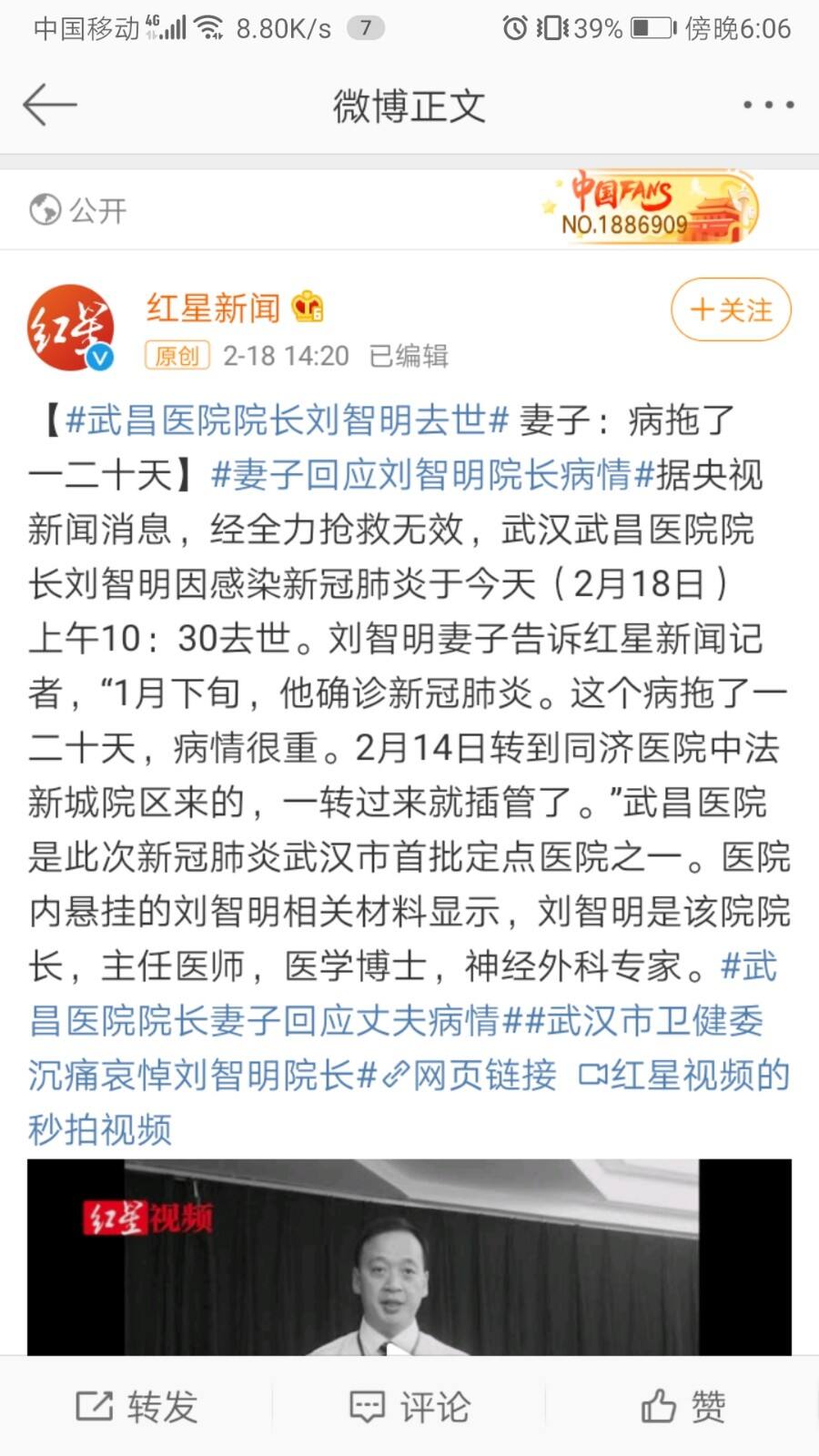Image resolution: width=819 pixels, height=1456 pixels.
Task: Like this post with 赞
Action: coord(682,1407)
